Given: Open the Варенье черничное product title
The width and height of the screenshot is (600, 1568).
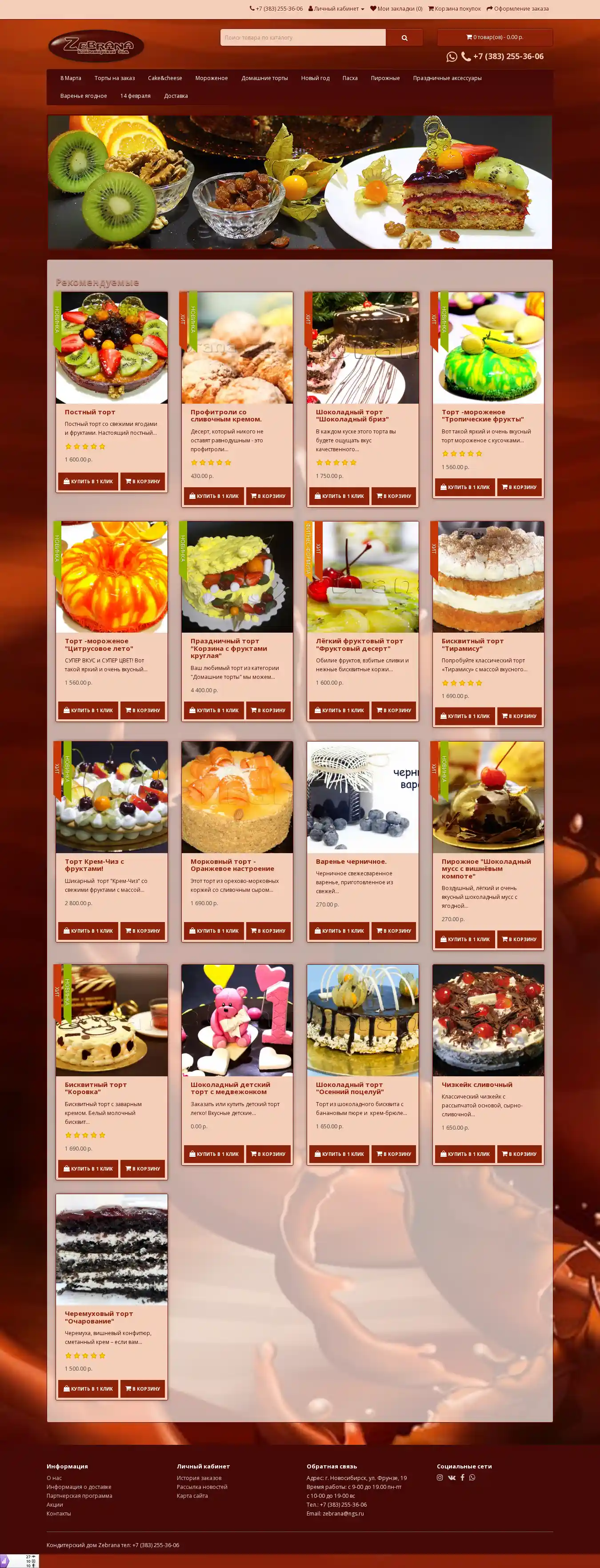Looking at the screenshot, I should click(351, 861).
